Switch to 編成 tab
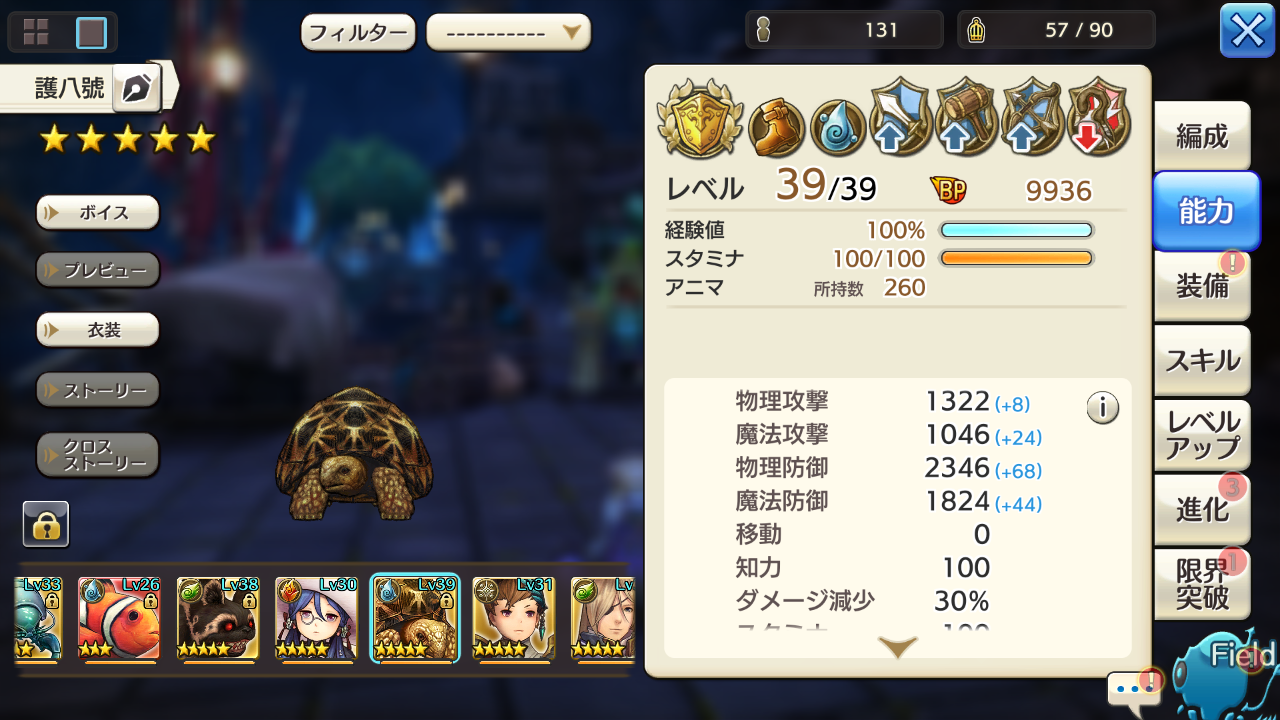The width and height of the screenshot is (1280, 720). tap(1201, 136)
